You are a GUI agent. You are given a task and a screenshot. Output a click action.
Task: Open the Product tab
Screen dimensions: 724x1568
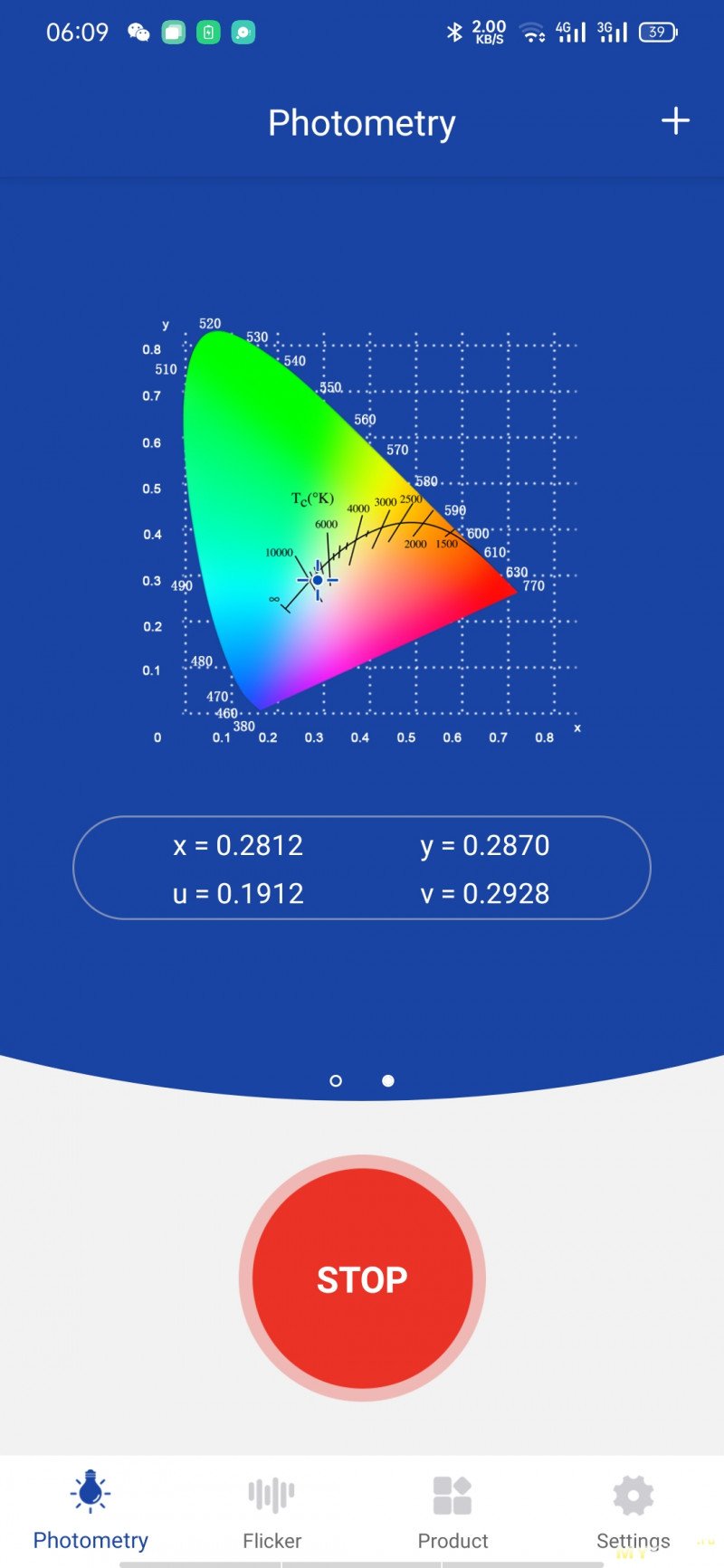click(x=452, y=1511)
